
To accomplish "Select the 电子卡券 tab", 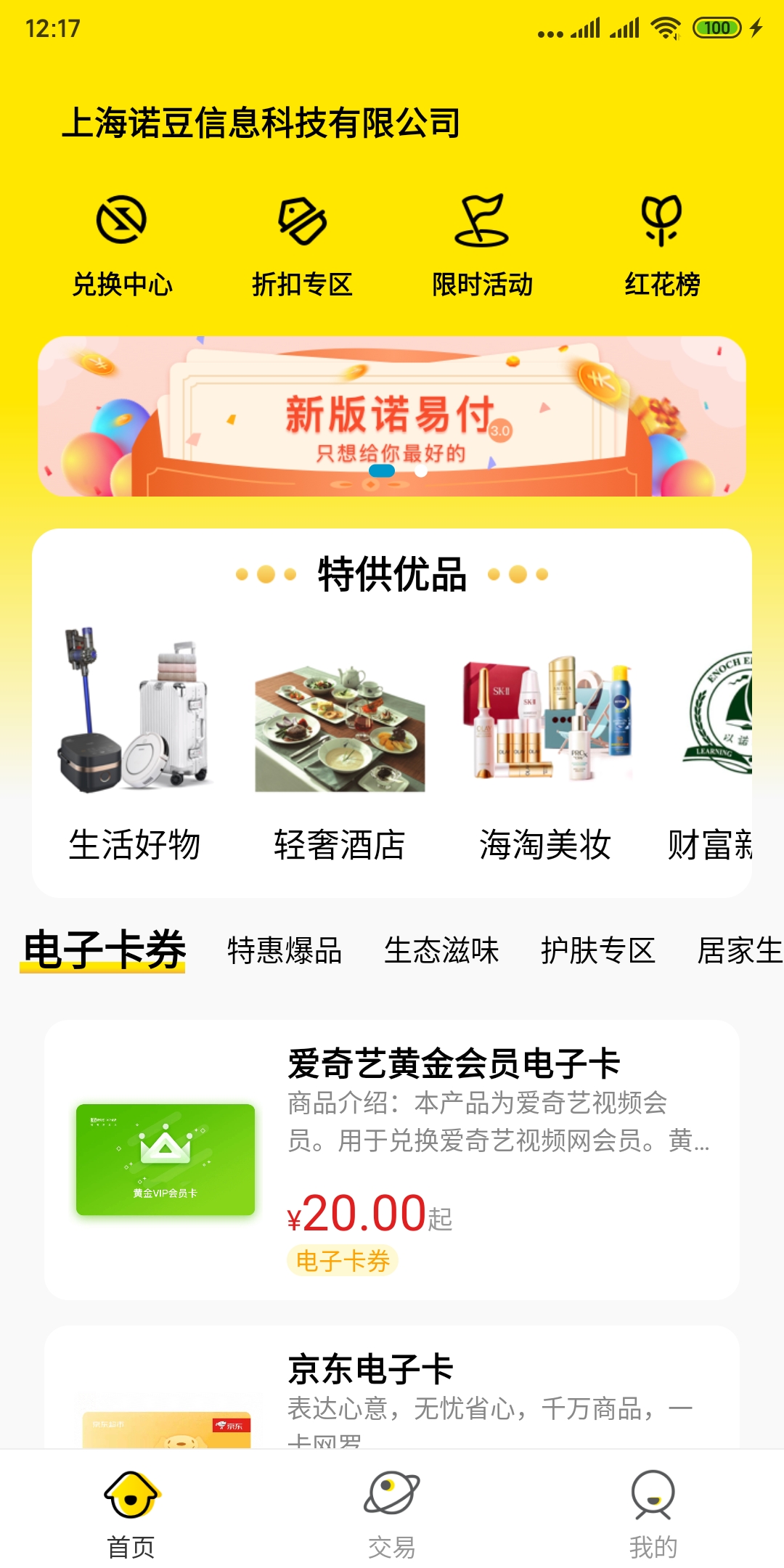I will [104, 950].
